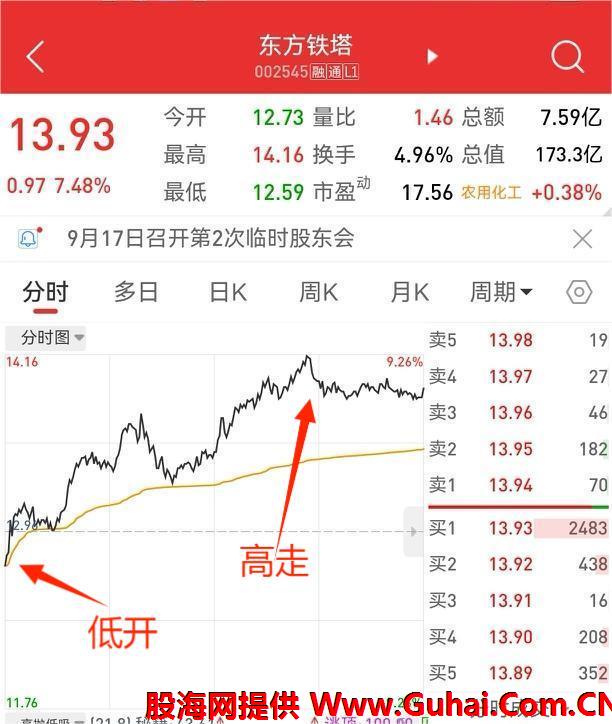Jump to next stock with header arrow

tap(433, 57)
